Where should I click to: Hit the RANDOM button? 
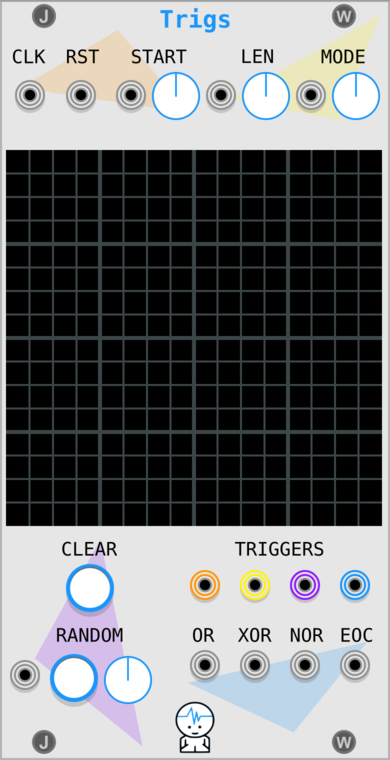(74, 678)
